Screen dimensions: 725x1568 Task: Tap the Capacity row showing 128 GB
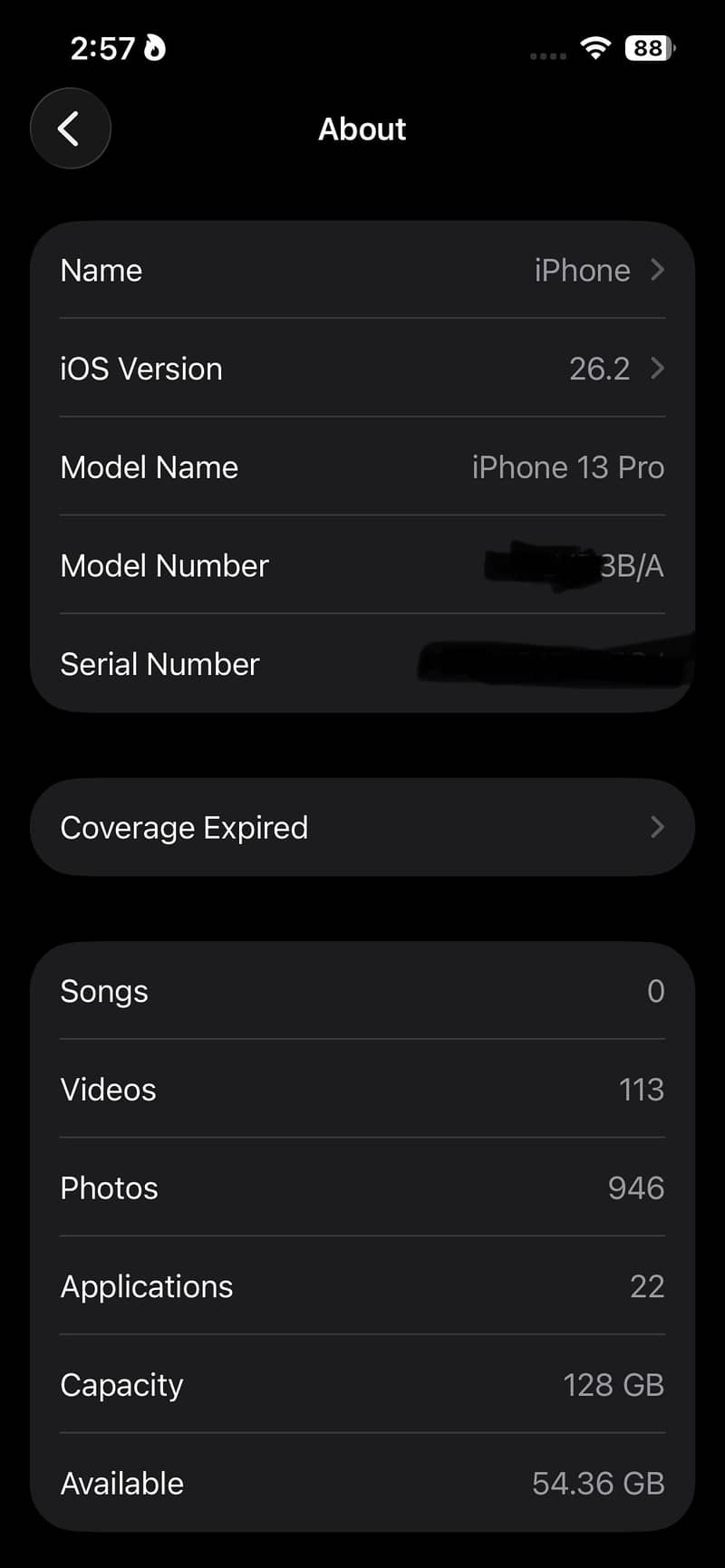pyautogui.click(x=362, y=1385)
